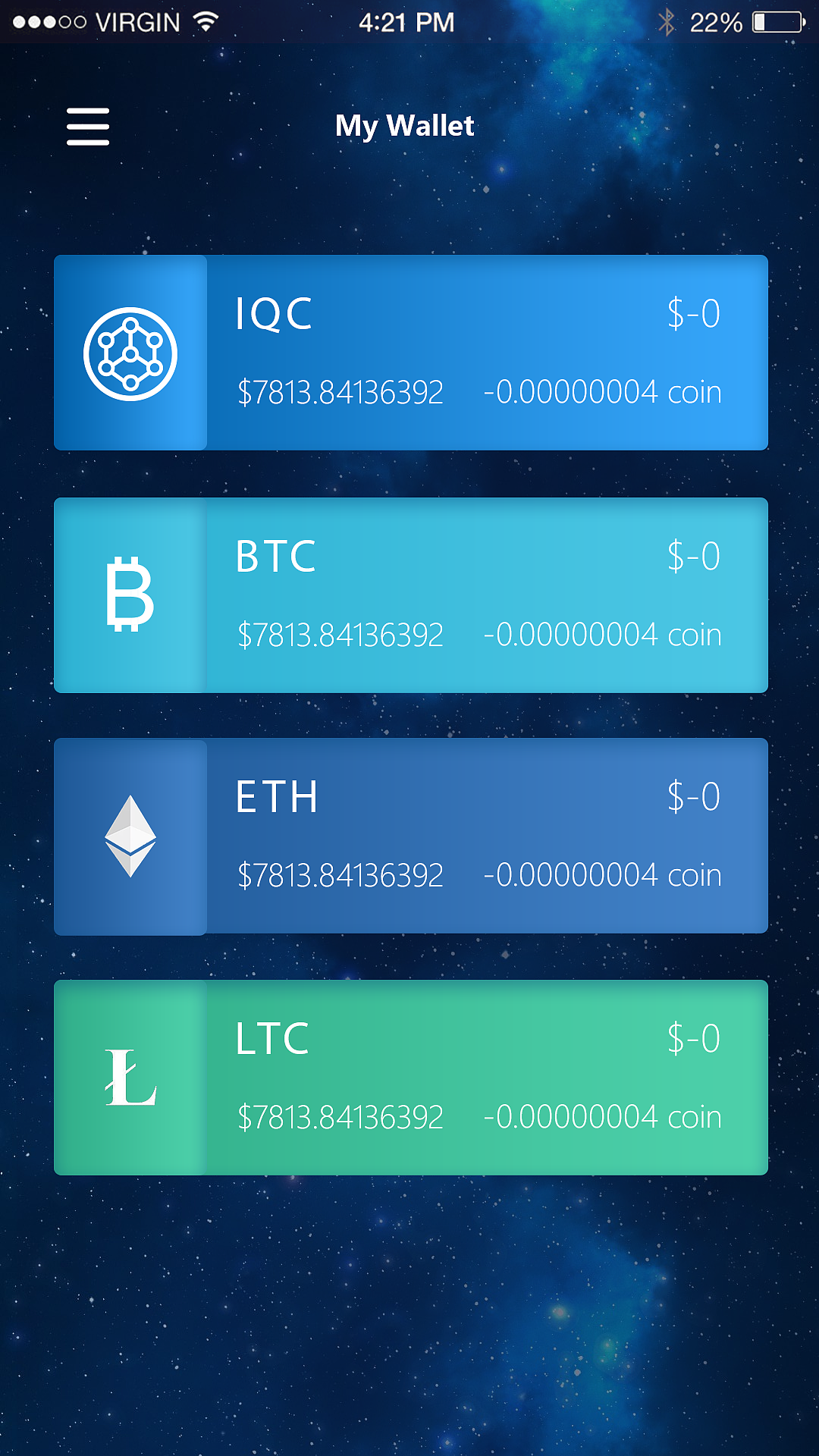View the ETH balance details
819x1456 pixels.
click(409, 838)
